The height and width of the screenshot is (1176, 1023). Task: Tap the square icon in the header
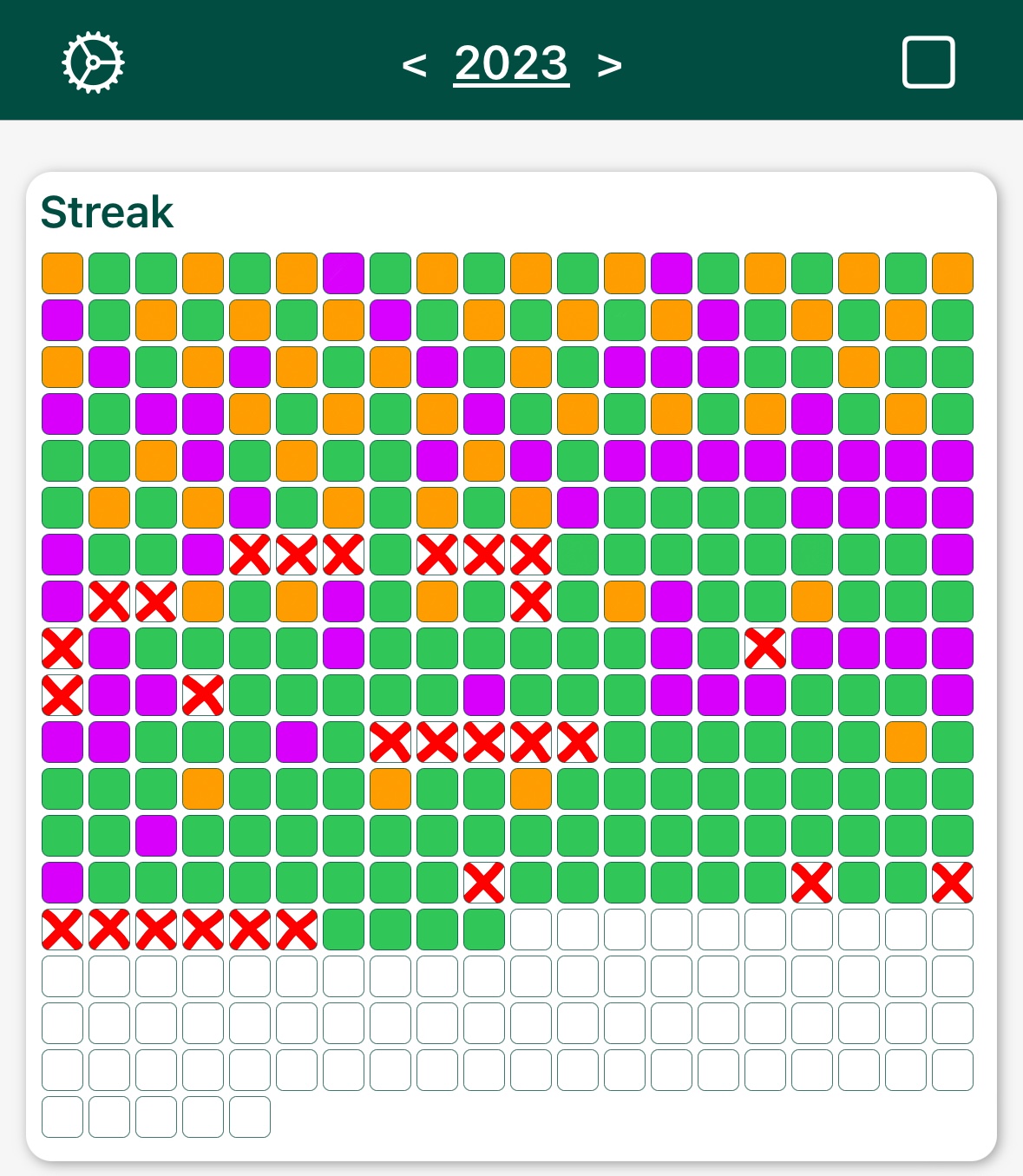[x=928, y=62]
